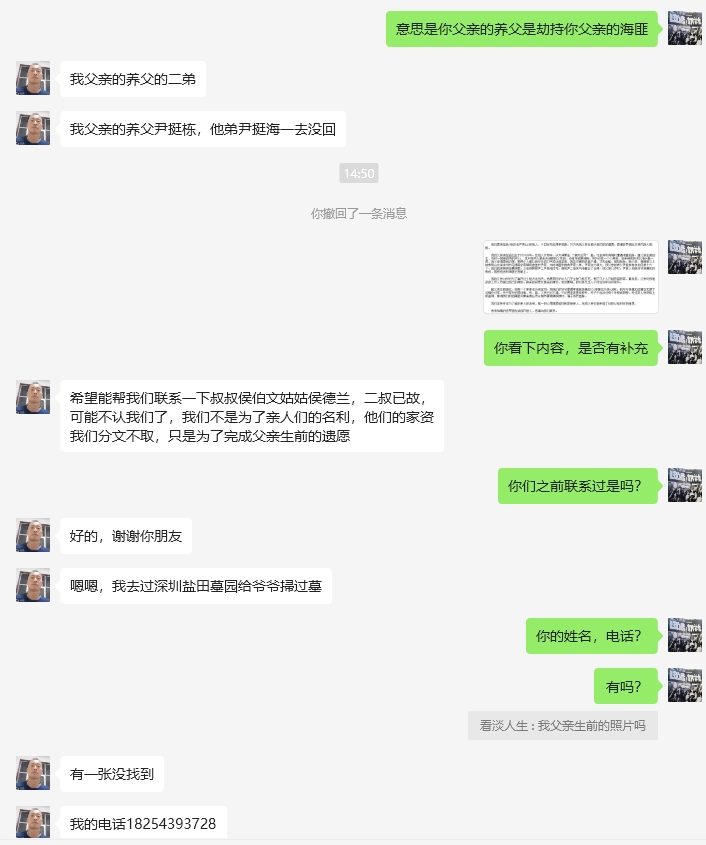View own avatar beside "你的姓名，电话？"

[684, 635]
